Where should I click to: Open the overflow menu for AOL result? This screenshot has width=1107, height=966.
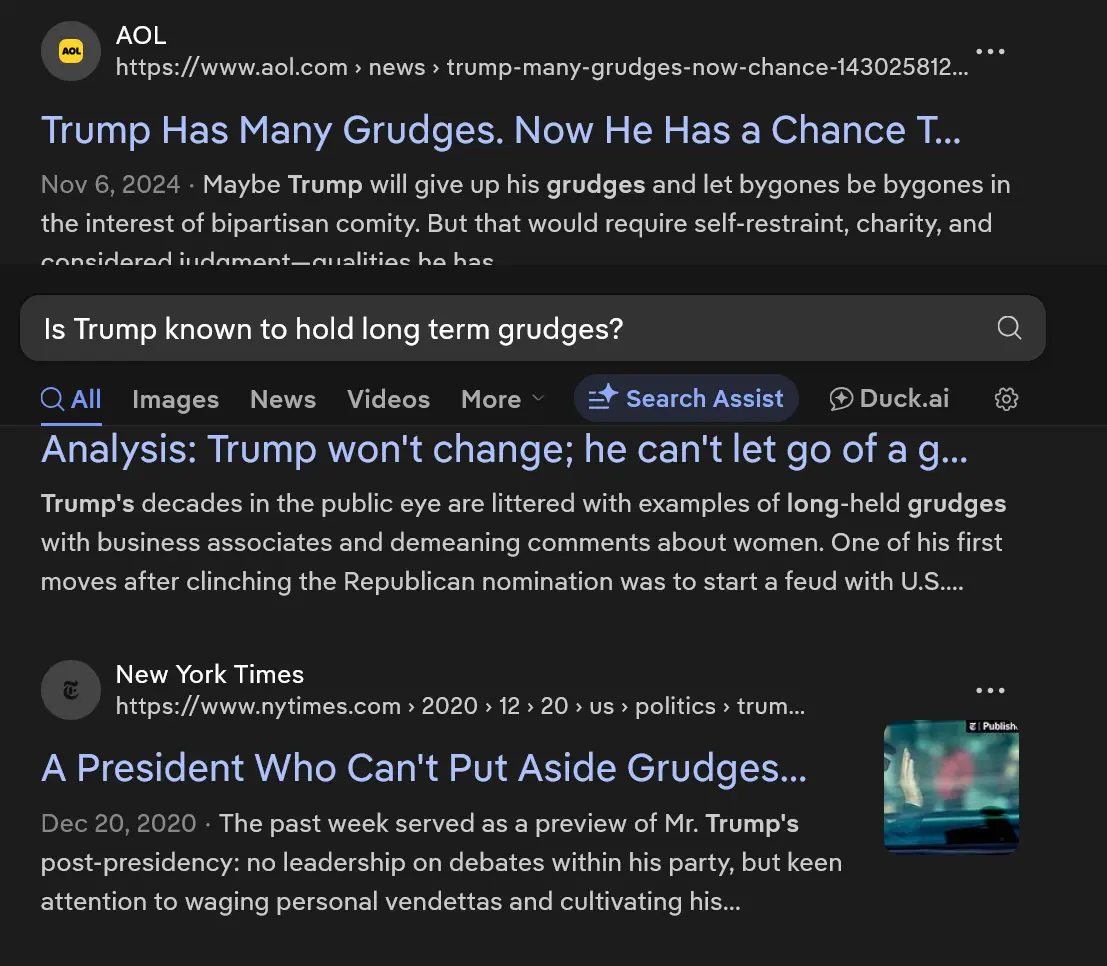(x=990, y=52)
